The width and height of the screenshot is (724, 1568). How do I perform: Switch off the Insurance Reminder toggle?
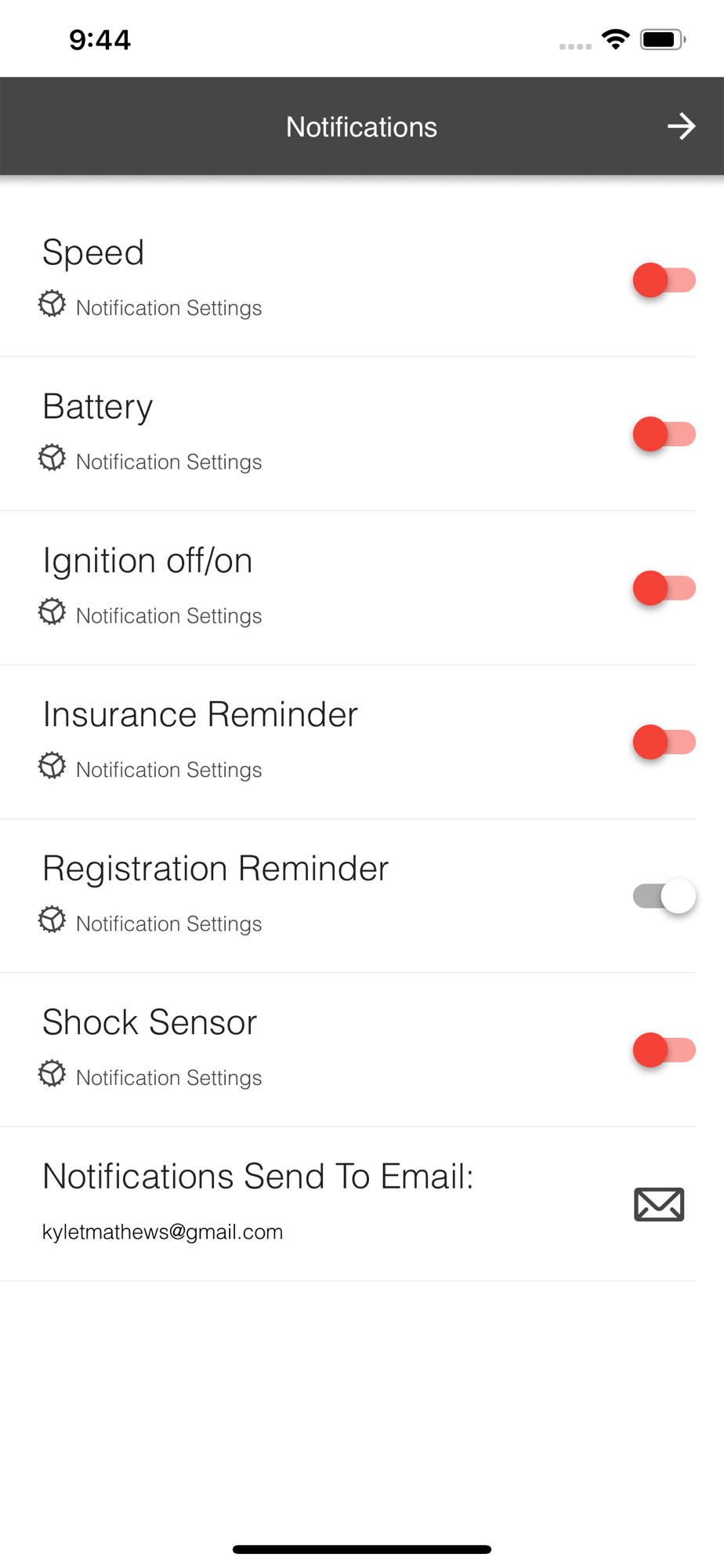[x=664, y=742]
